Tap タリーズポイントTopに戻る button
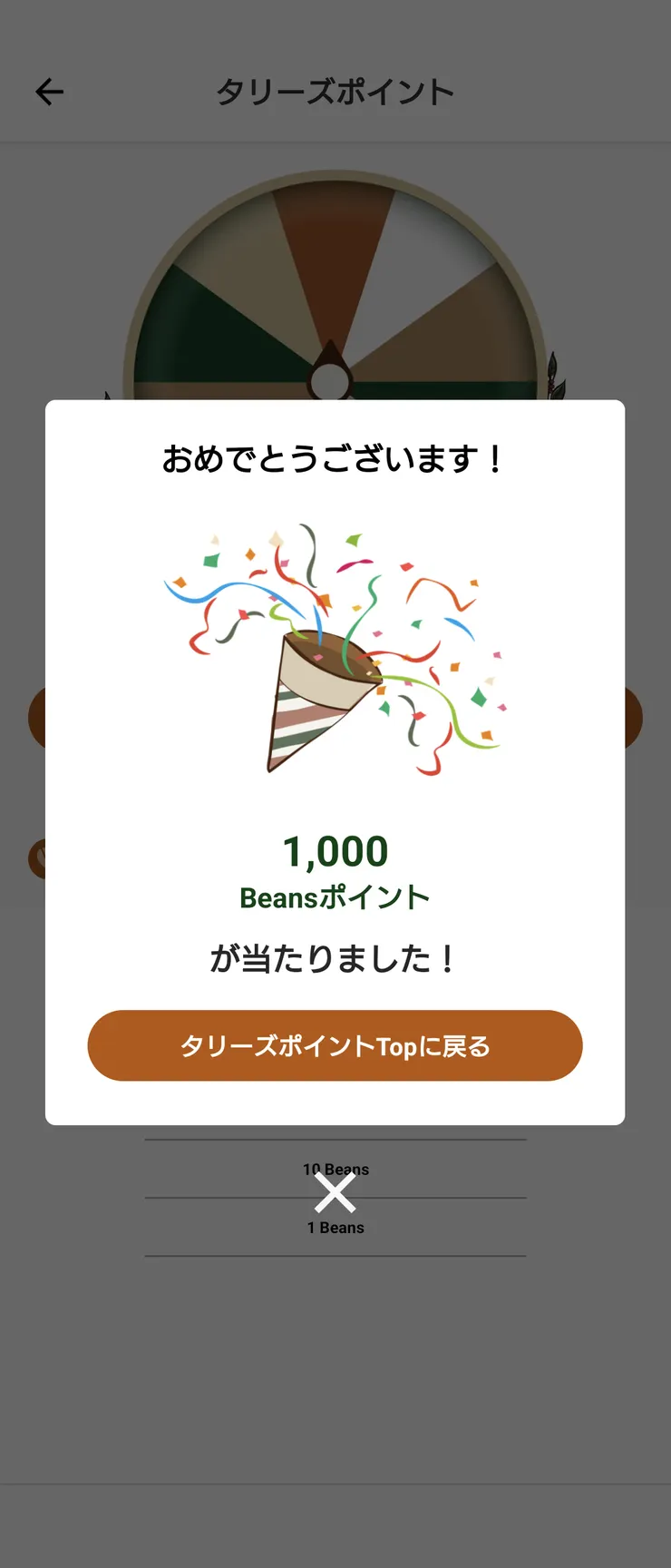This screenshot has height=1568, width=671. [335, 1045]
